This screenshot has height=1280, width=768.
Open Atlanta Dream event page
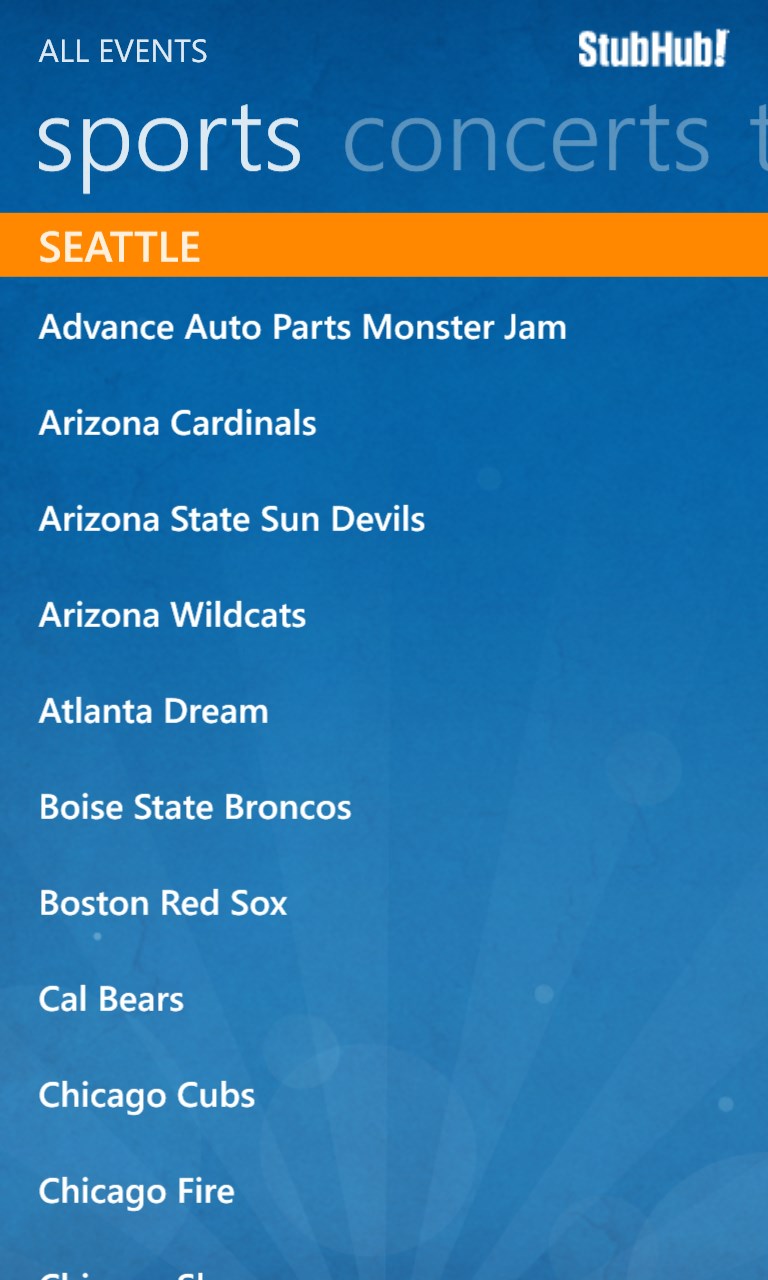point(152,711)
